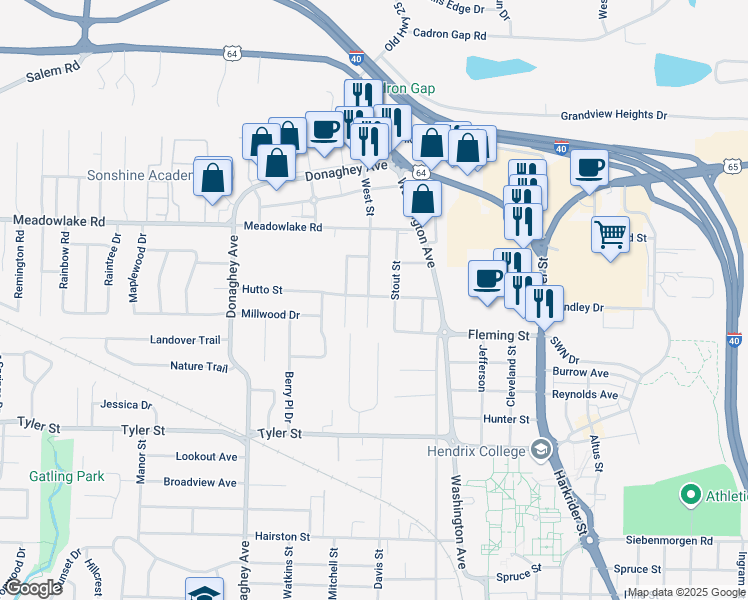Open the Hendrix College place pin

541,450
